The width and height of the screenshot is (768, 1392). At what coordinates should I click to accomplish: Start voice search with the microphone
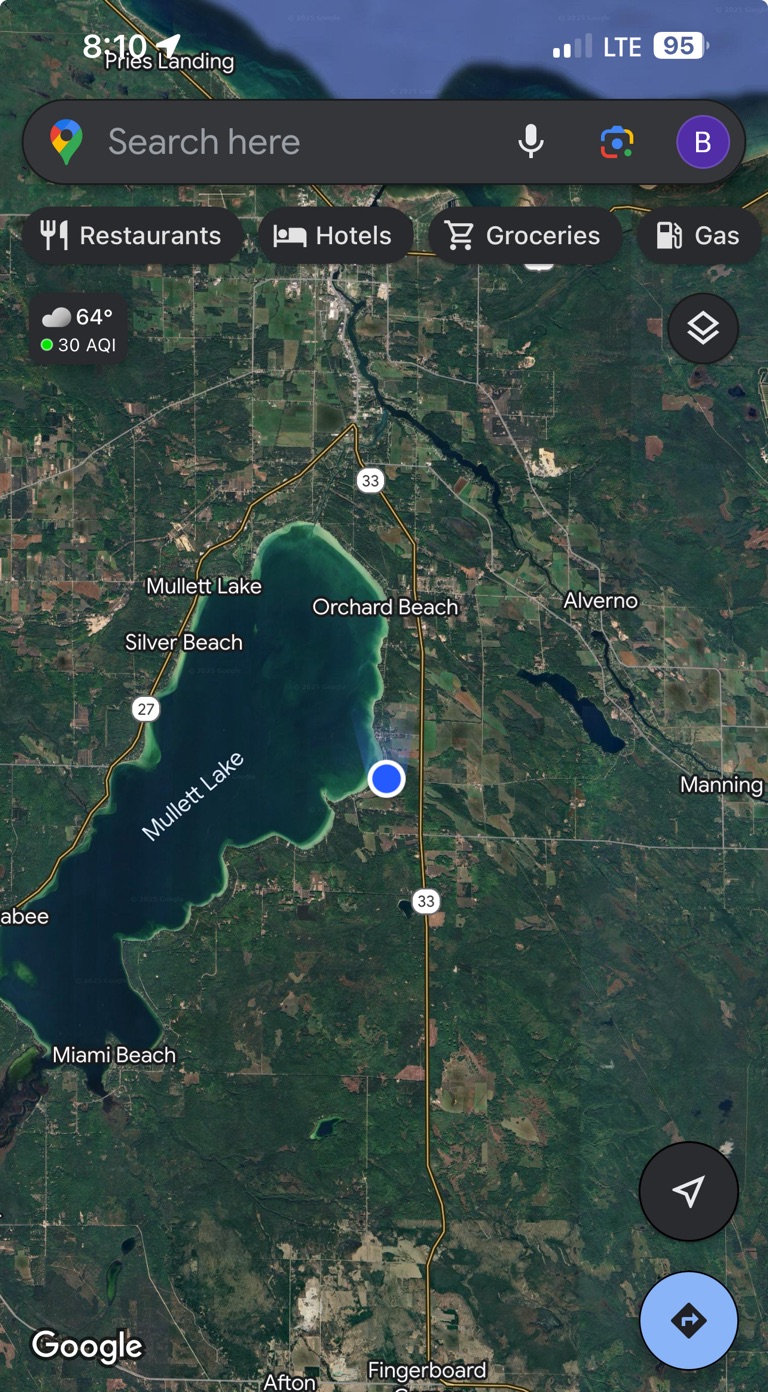click(531, 142)
